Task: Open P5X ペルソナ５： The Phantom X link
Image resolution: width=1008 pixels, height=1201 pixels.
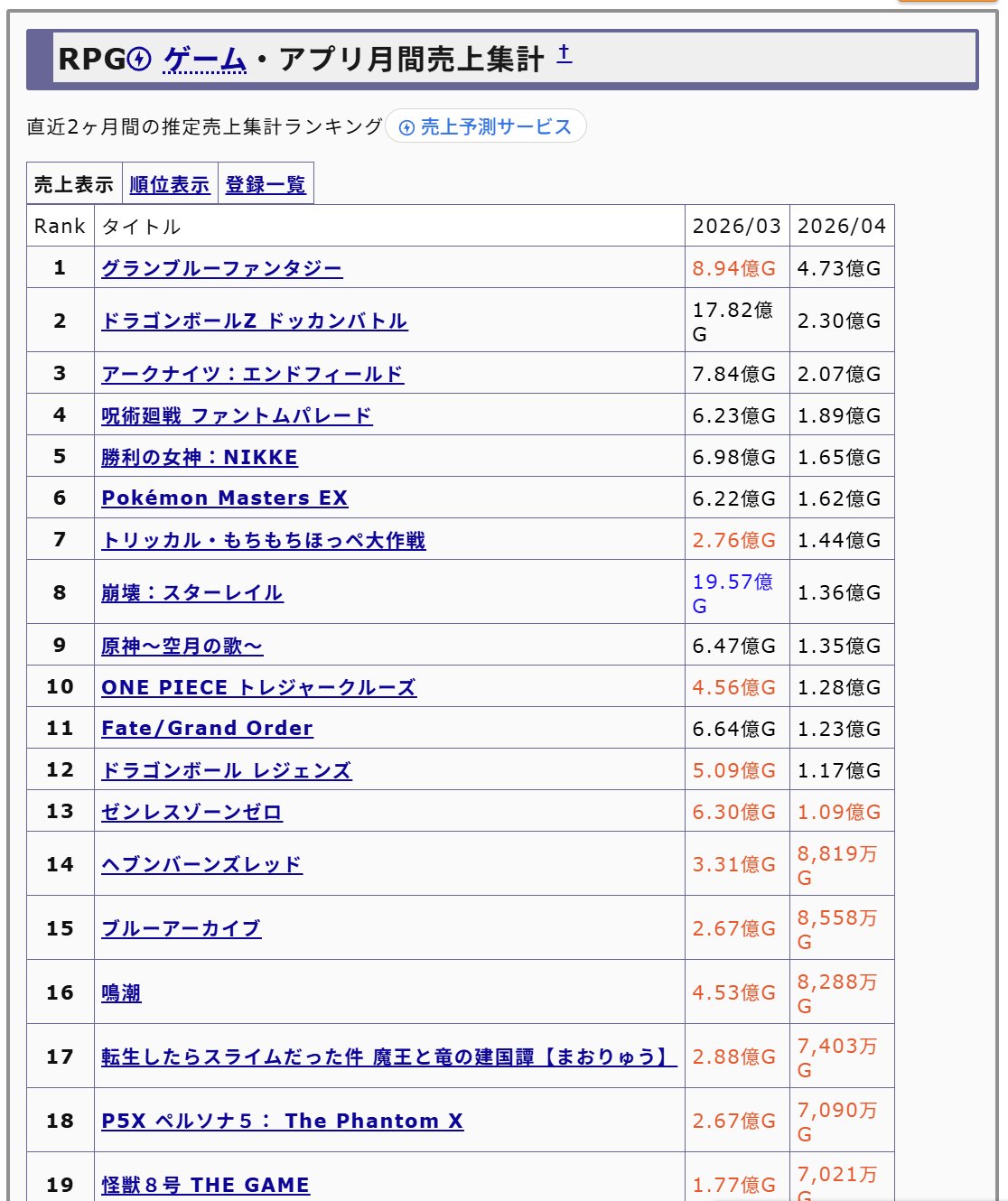Action: (x=283, y=1121)
